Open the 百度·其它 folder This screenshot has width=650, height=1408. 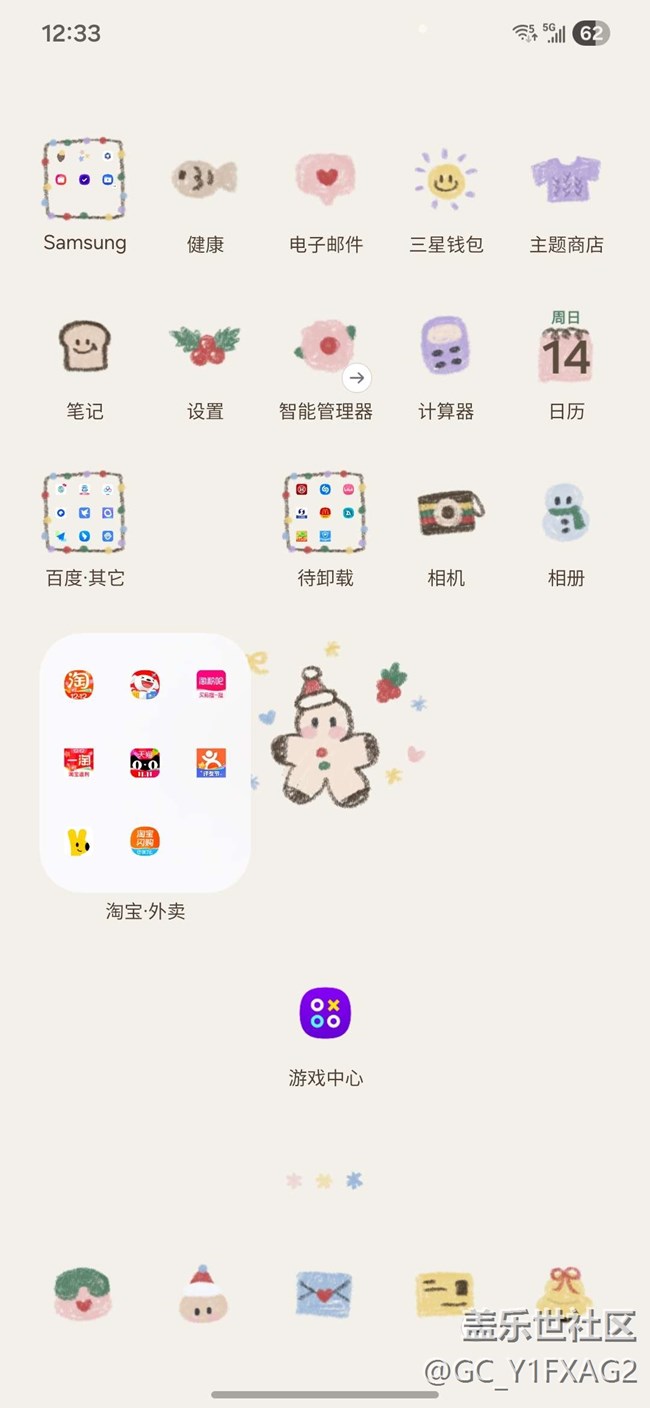click(x=84, y=513)
